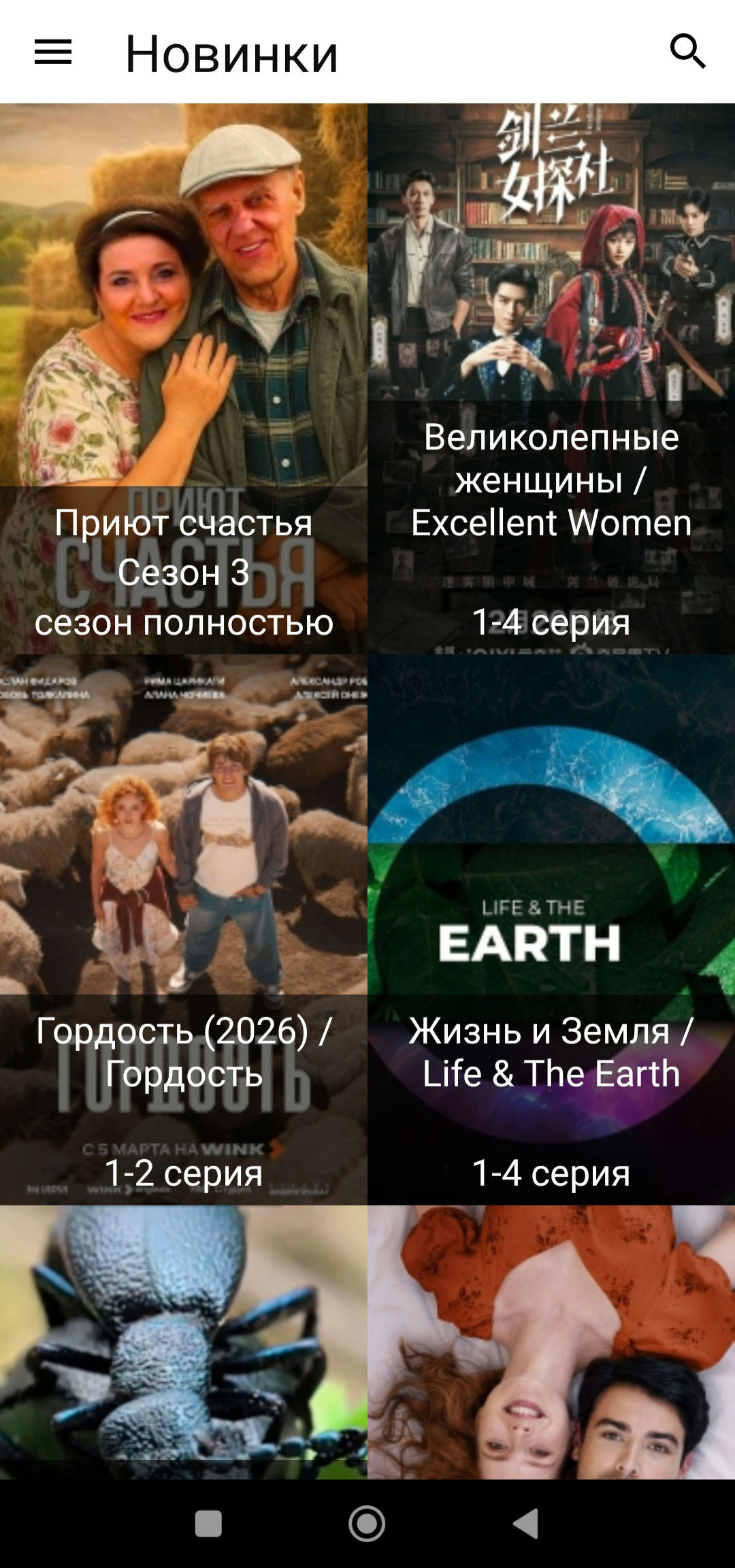Screen dimensions: 735x1568
Task: Return to the home screen
Action: coord(367,1523)
